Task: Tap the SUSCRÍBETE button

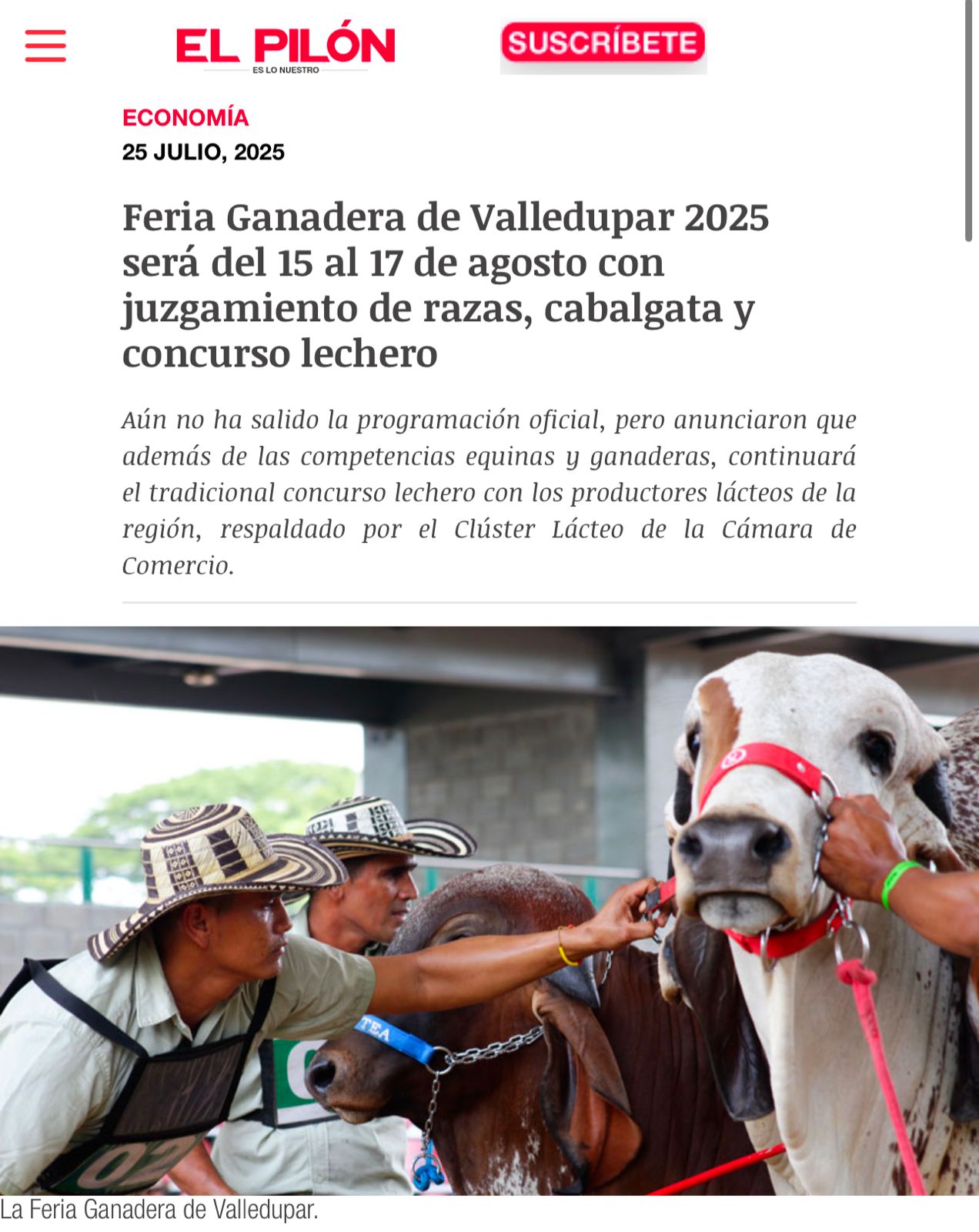Action: (603, 43)
